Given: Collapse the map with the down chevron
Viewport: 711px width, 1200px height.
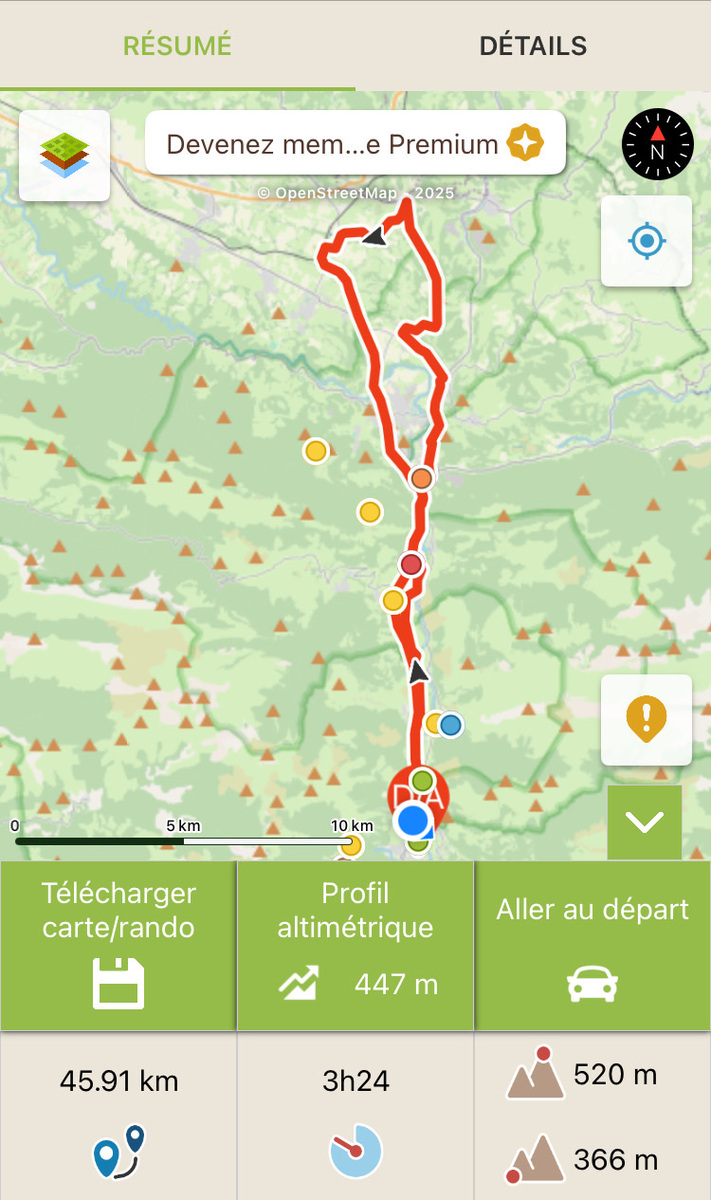Looking at the screenshot, I should [644, 822].
